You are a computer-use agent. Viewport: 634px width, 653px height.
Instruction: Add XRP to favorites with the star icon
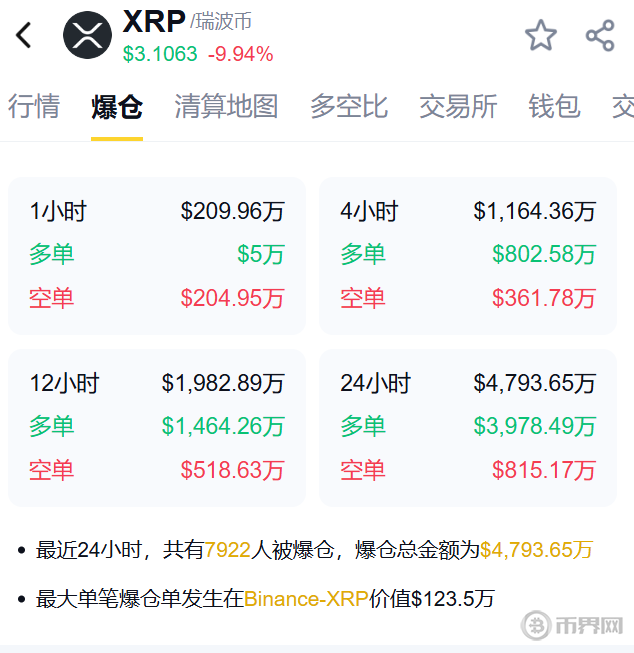pos(541,36)
